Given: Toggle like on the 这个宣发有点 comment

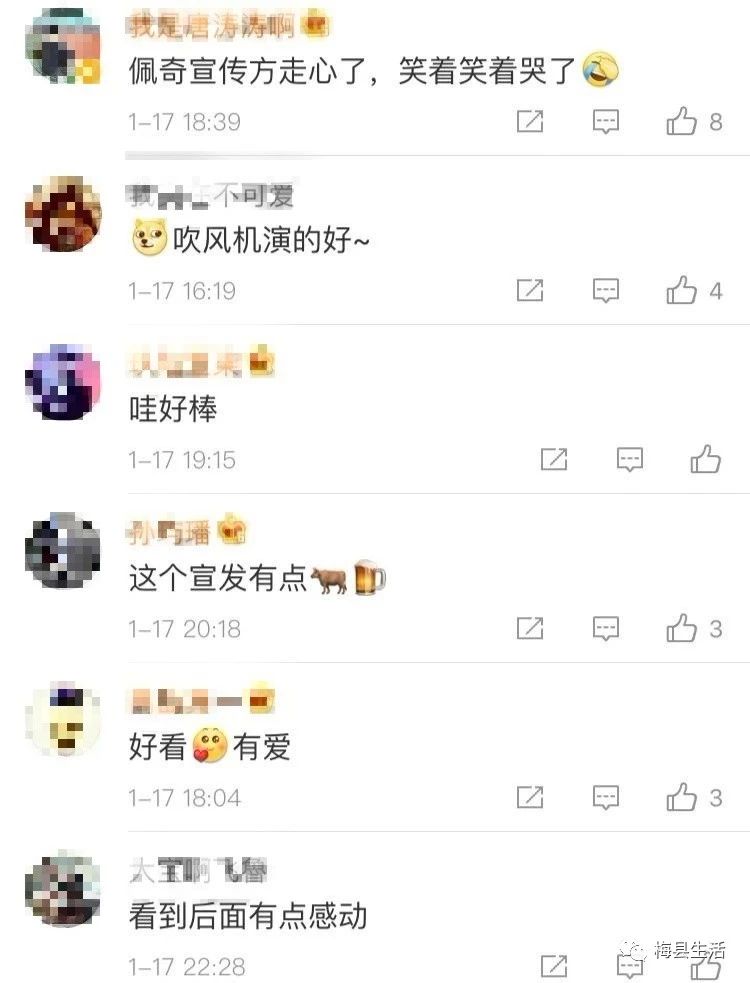Looking at the screenshot, I should pos(685,628).
